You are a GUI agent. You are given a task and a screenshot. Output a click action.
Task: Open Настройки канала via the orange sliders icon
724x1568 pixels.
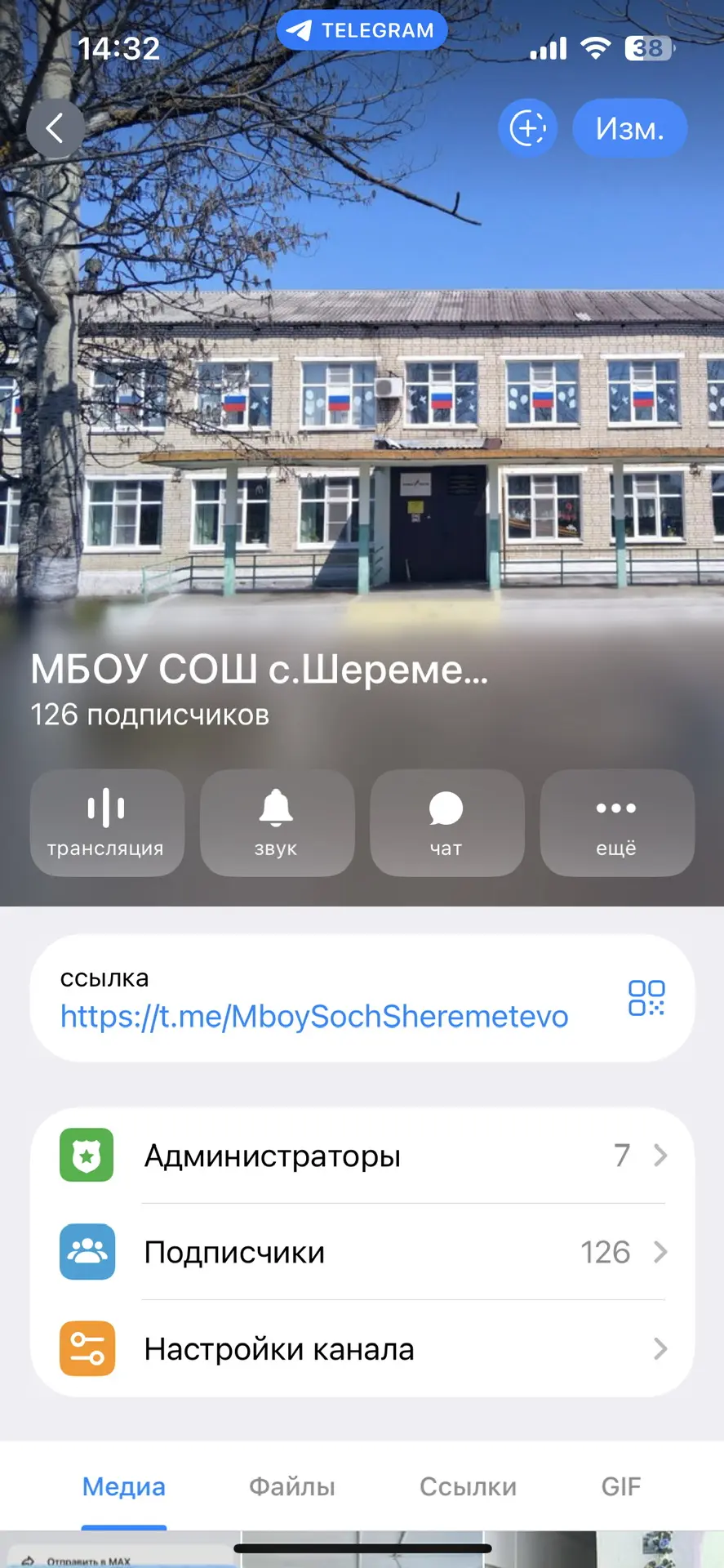point(87,1348)
